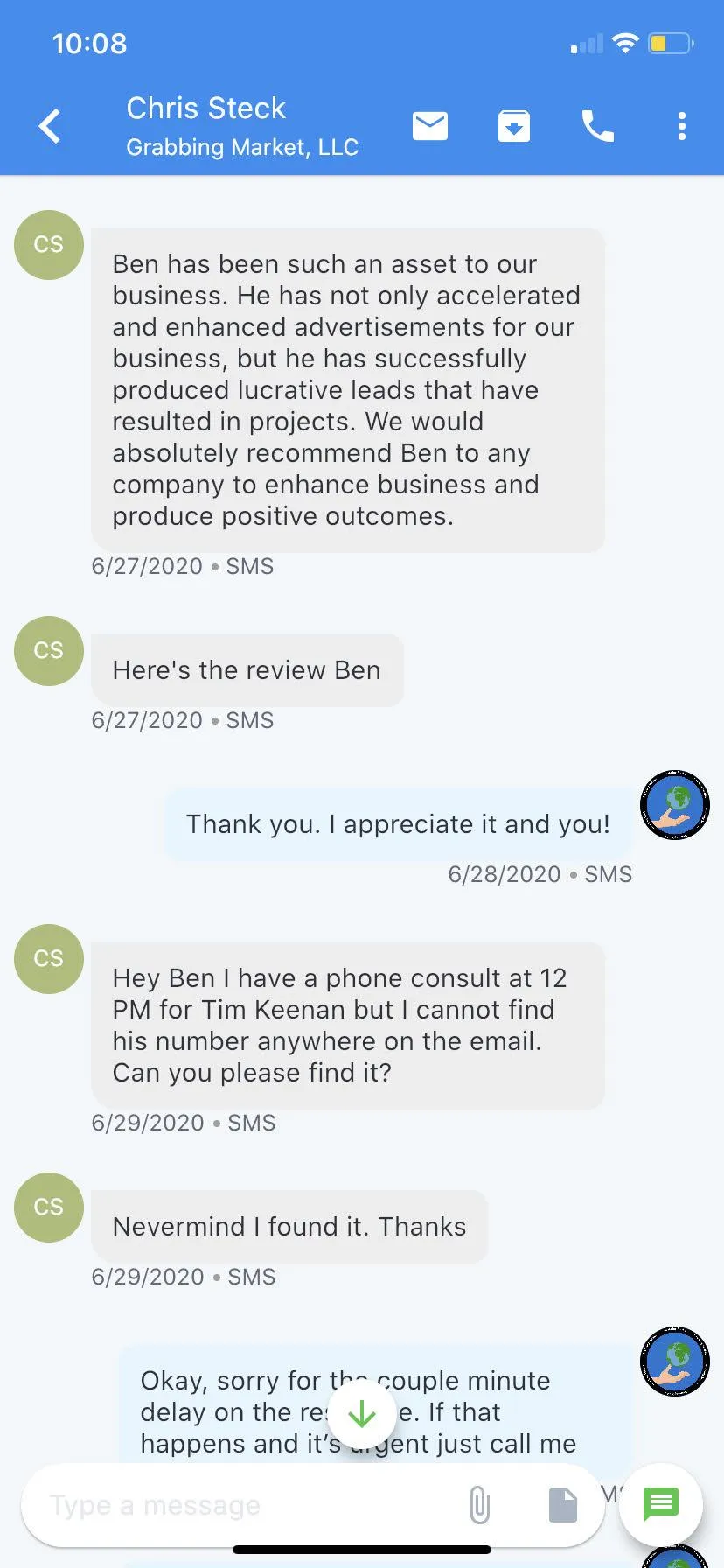The height and width of the screenshot is (1568, 724).
Task: Open email icon for Chris Steck
Action: pos(430,126)
